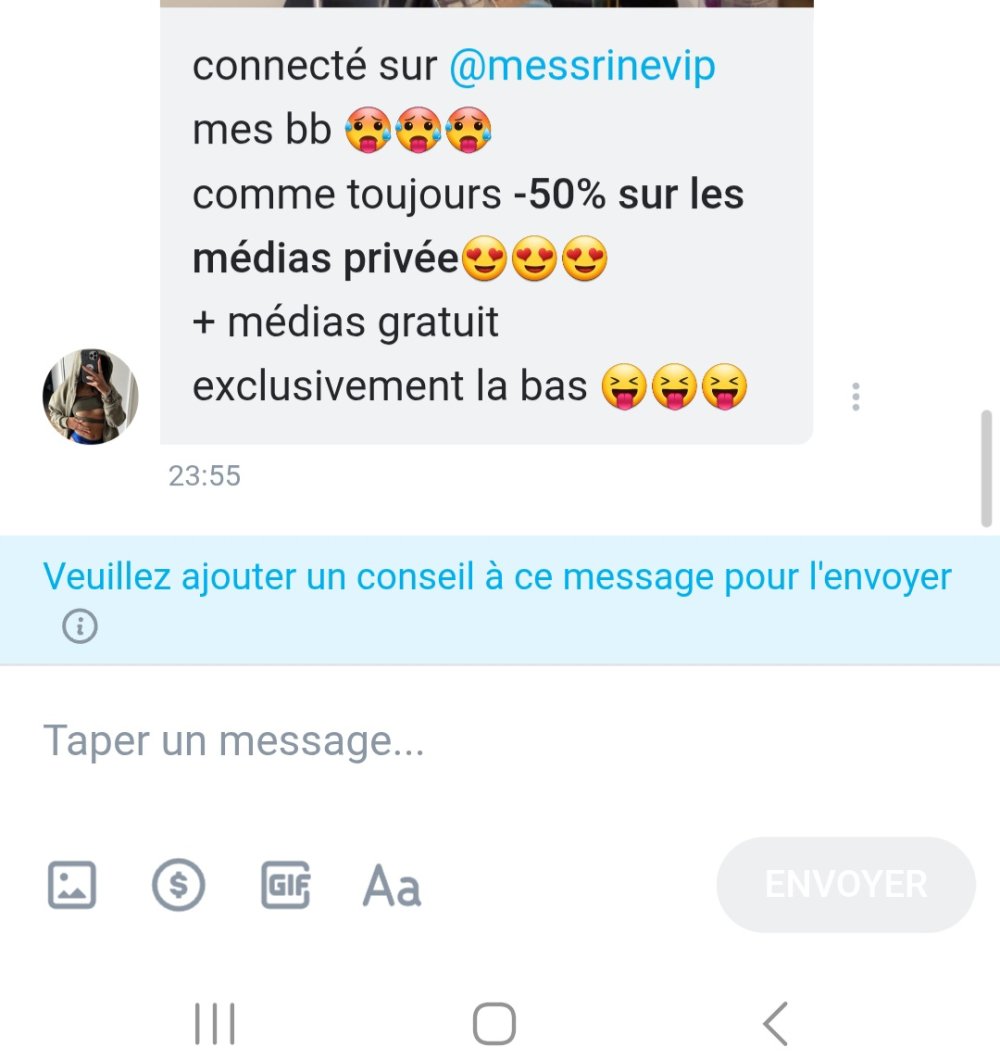Image resolution: width=1000 pixels, height=1060 pixels.
Task: Attach a photo with the image icon
Action: tap(72, 885)
